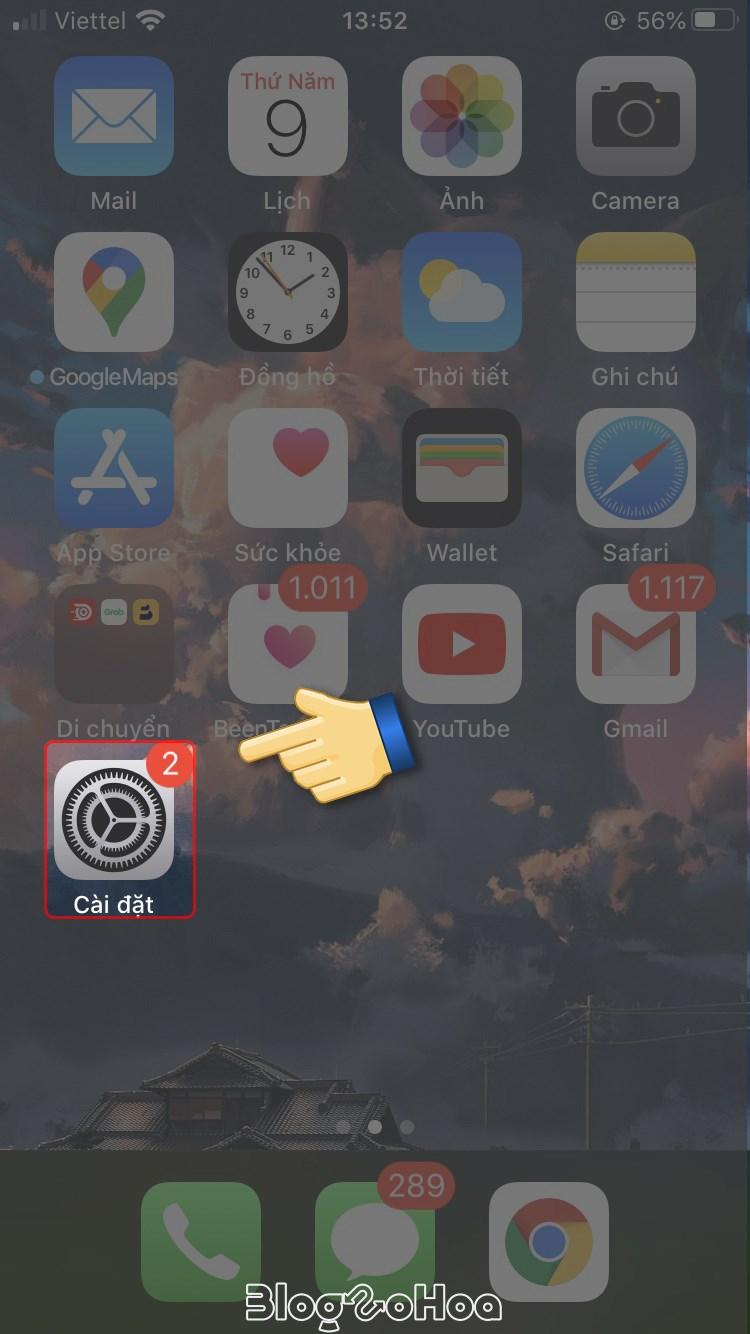Launch Chrome from the dock

click(548, 1242)
